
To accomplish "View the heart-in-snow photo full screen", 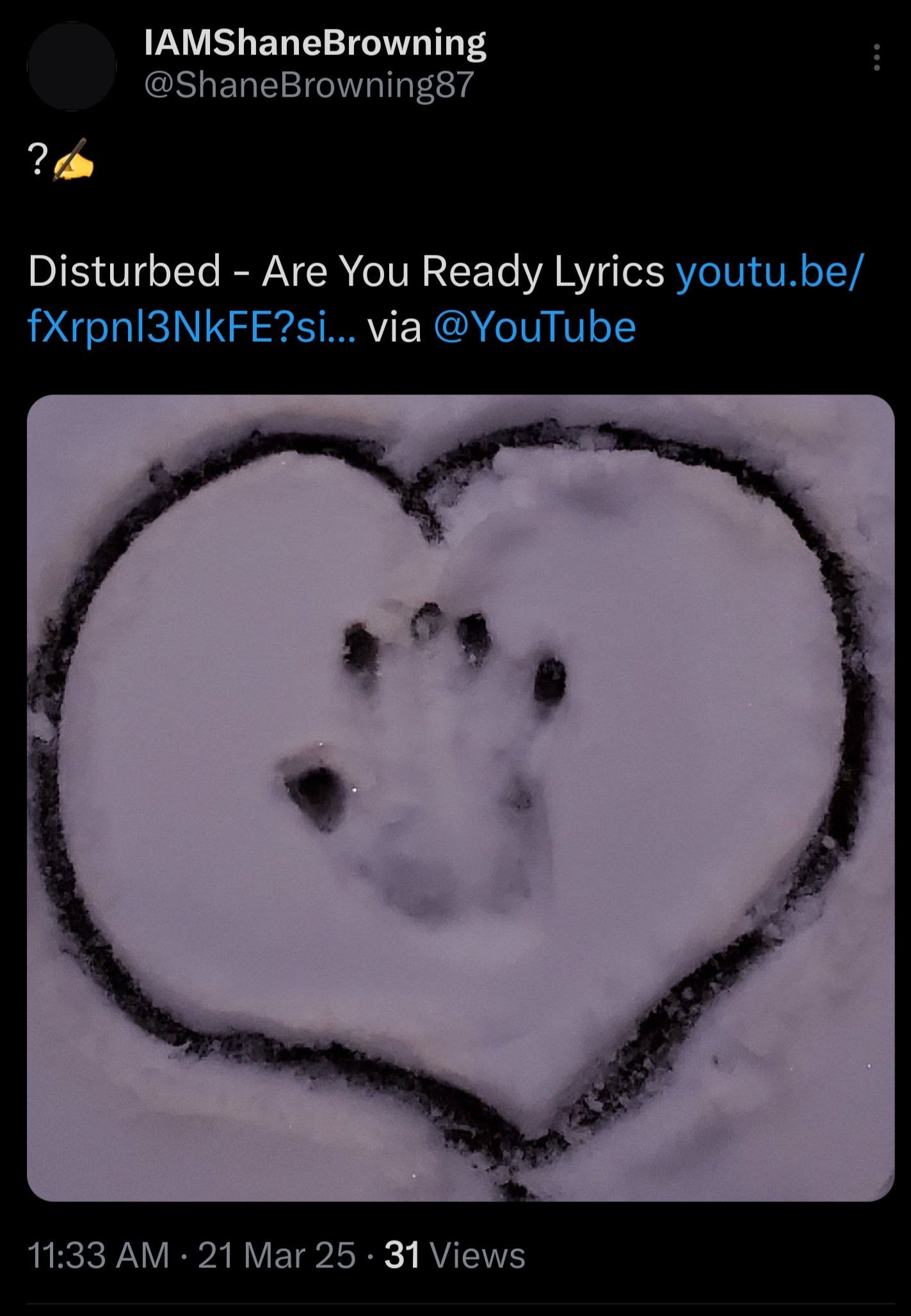I will point(460,798).
